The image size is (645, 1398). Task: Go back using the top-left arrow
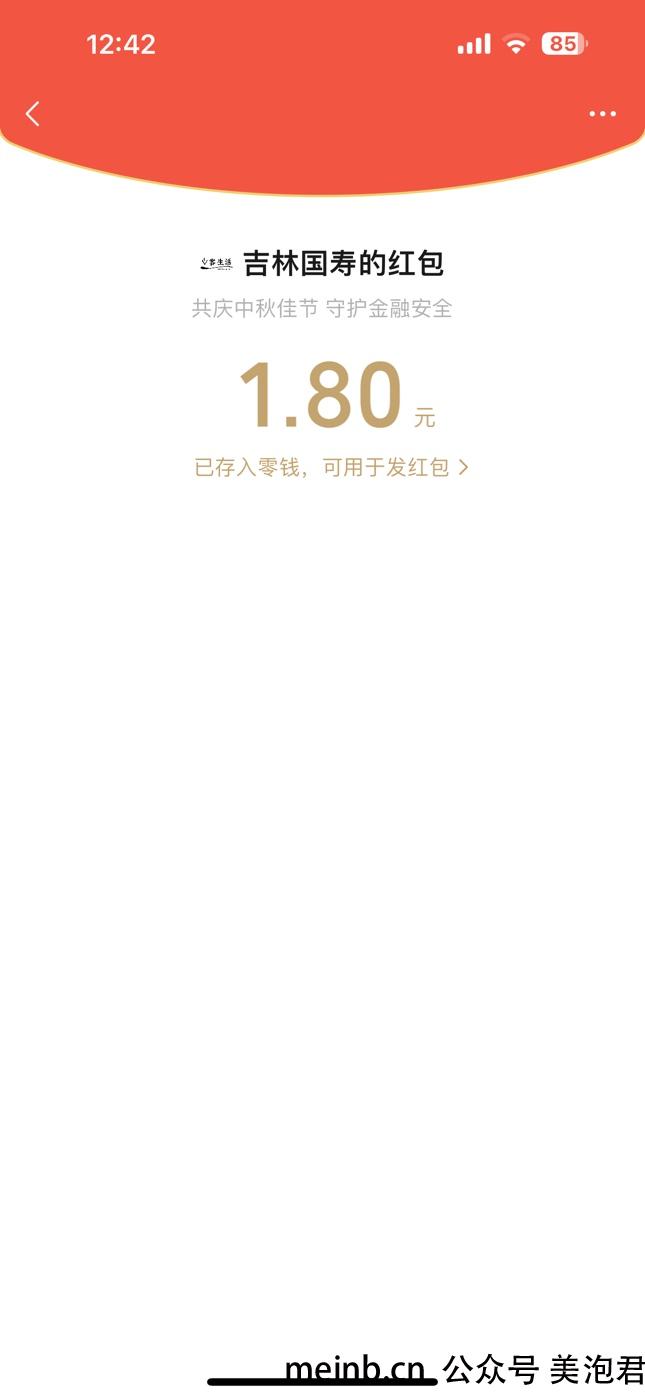click(33, 114)
